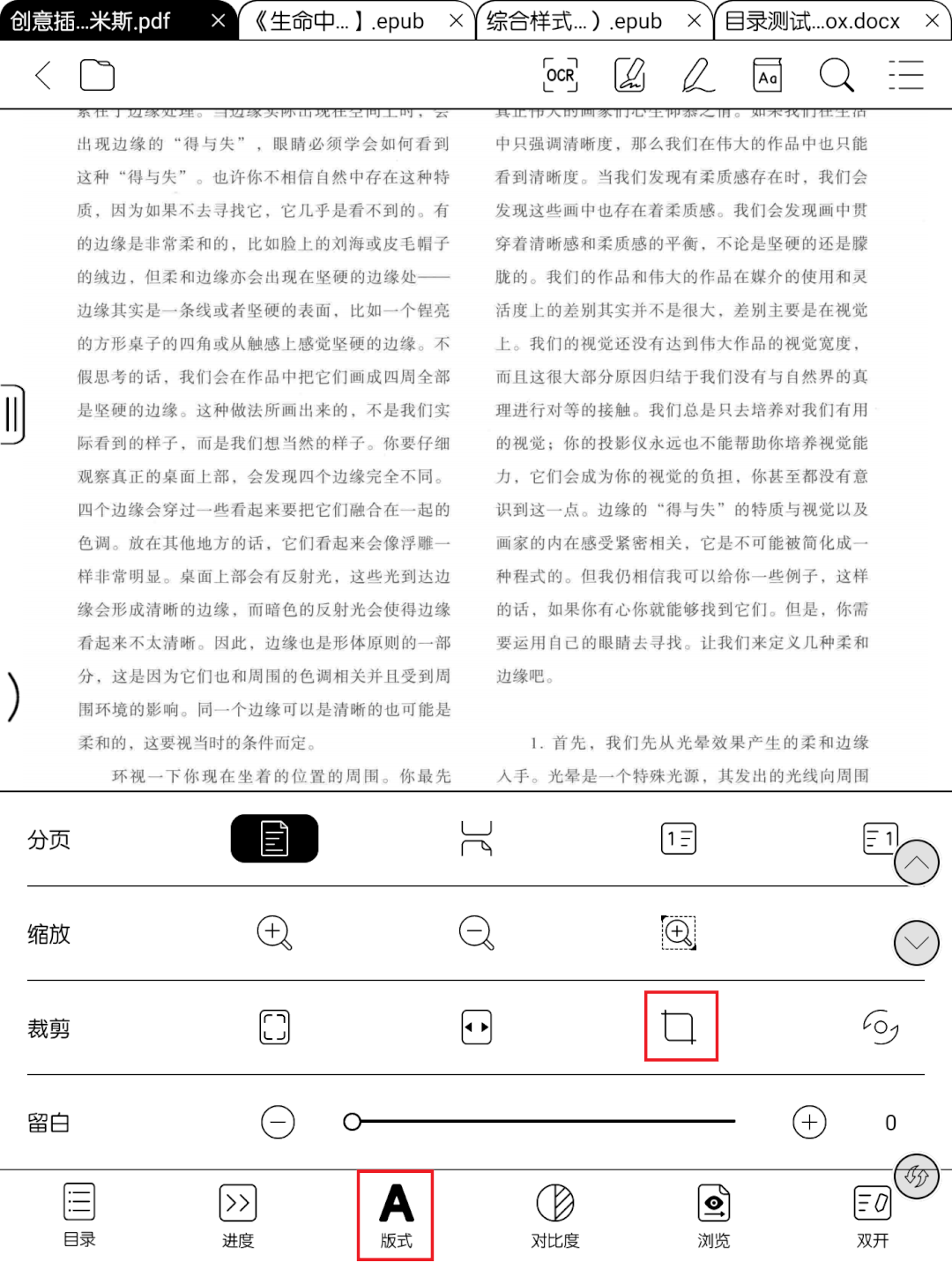Select single-page pagination mode
The width and height of the screenshot is (952, 1270).
pyautogui.click(x=274, y=839)
